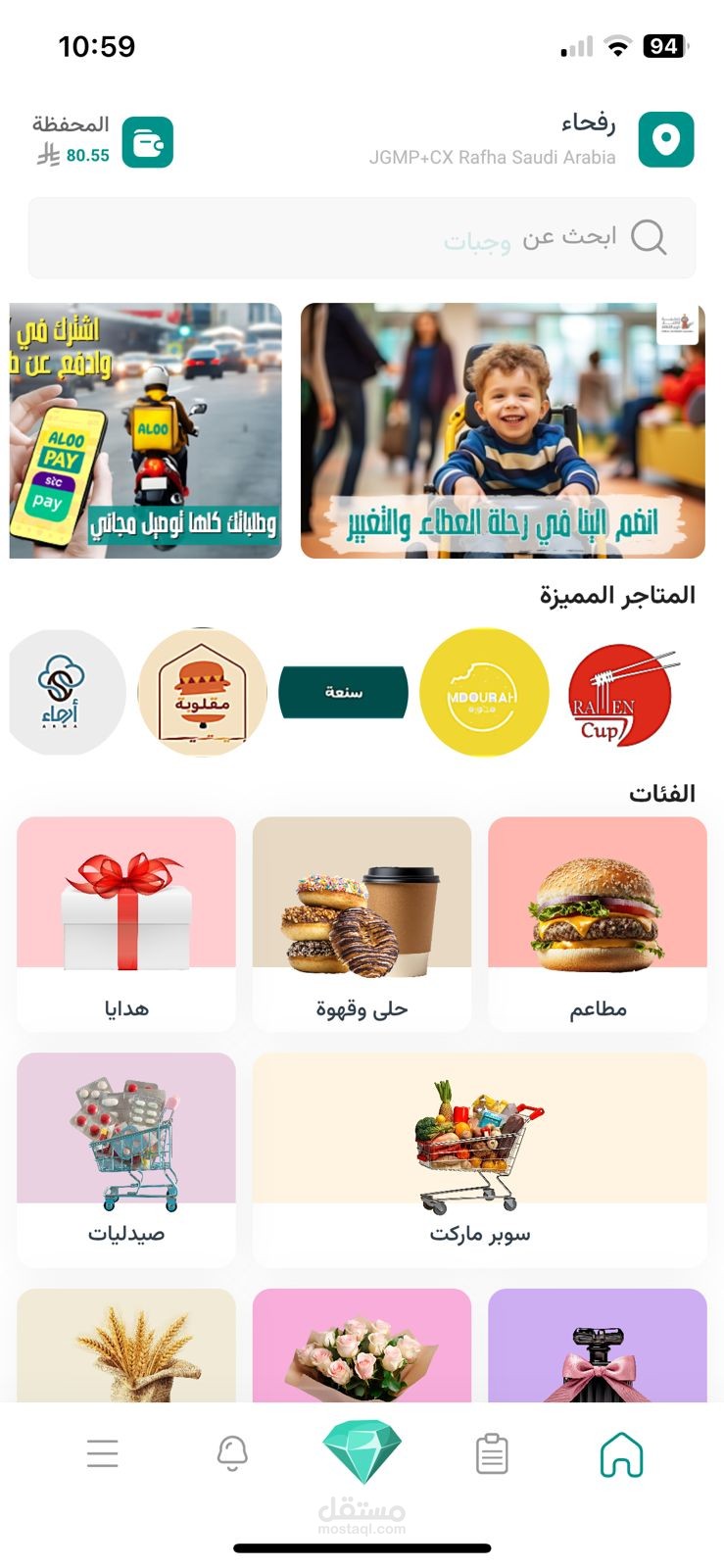Select the هدايا gifts category
This screenshot has width=724, height=1568.
point(126,923)
